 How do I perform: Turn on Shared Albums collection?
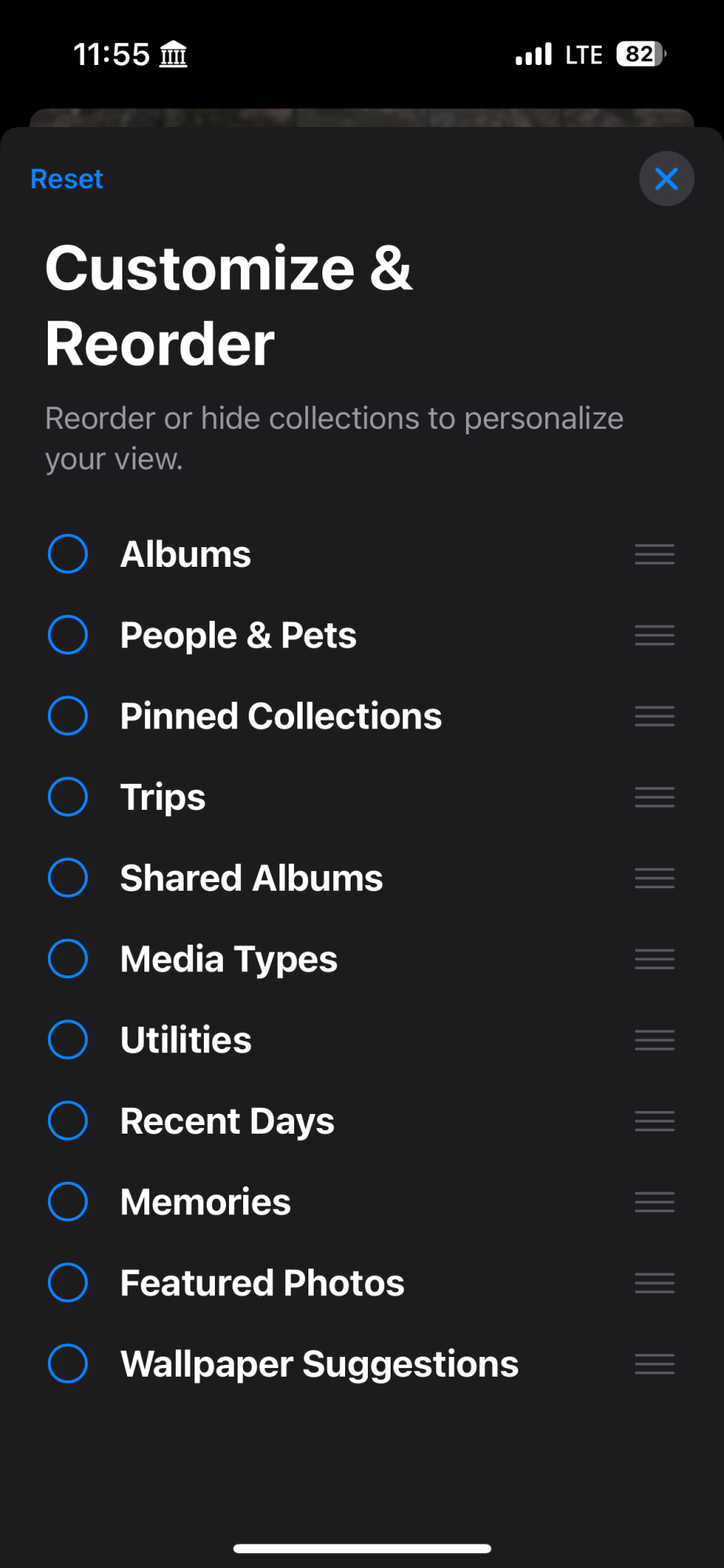click(67, 878)
